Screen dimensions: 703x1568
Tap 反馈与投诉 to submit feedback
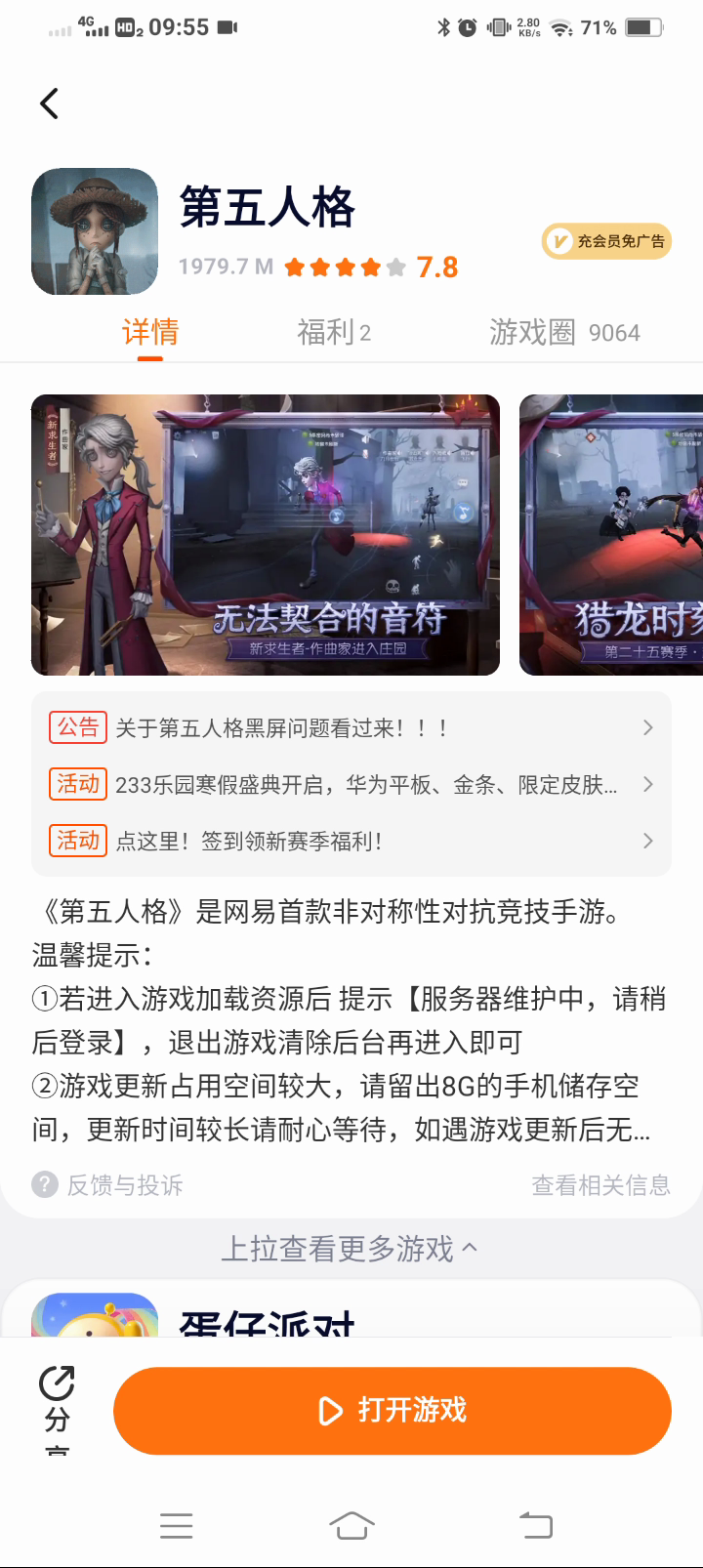(x=108, y=1185)
